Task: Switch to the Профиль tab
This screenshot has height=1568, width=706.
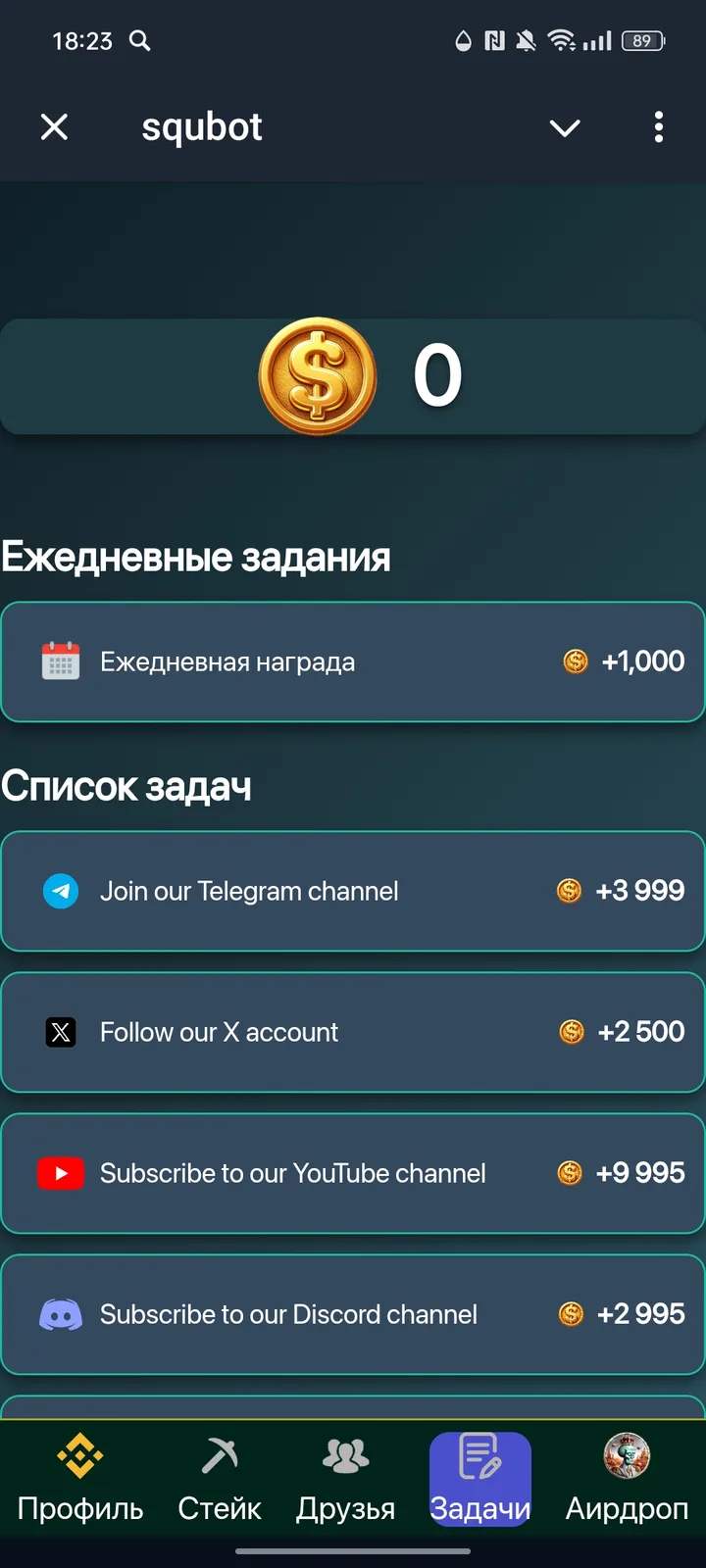Action: (80, 1478)
